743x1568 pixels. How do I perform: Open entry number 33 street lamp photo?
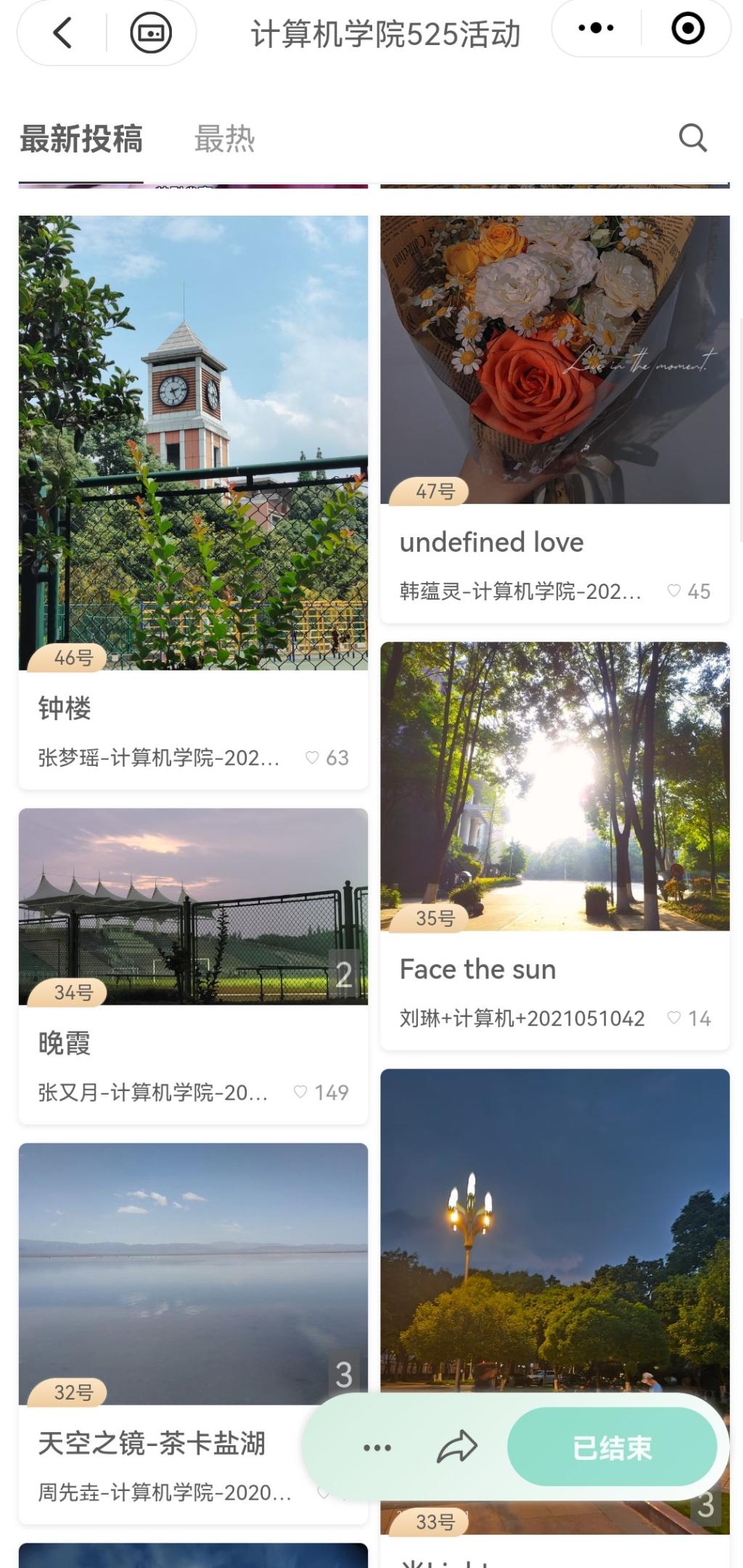click(554, 1234)
